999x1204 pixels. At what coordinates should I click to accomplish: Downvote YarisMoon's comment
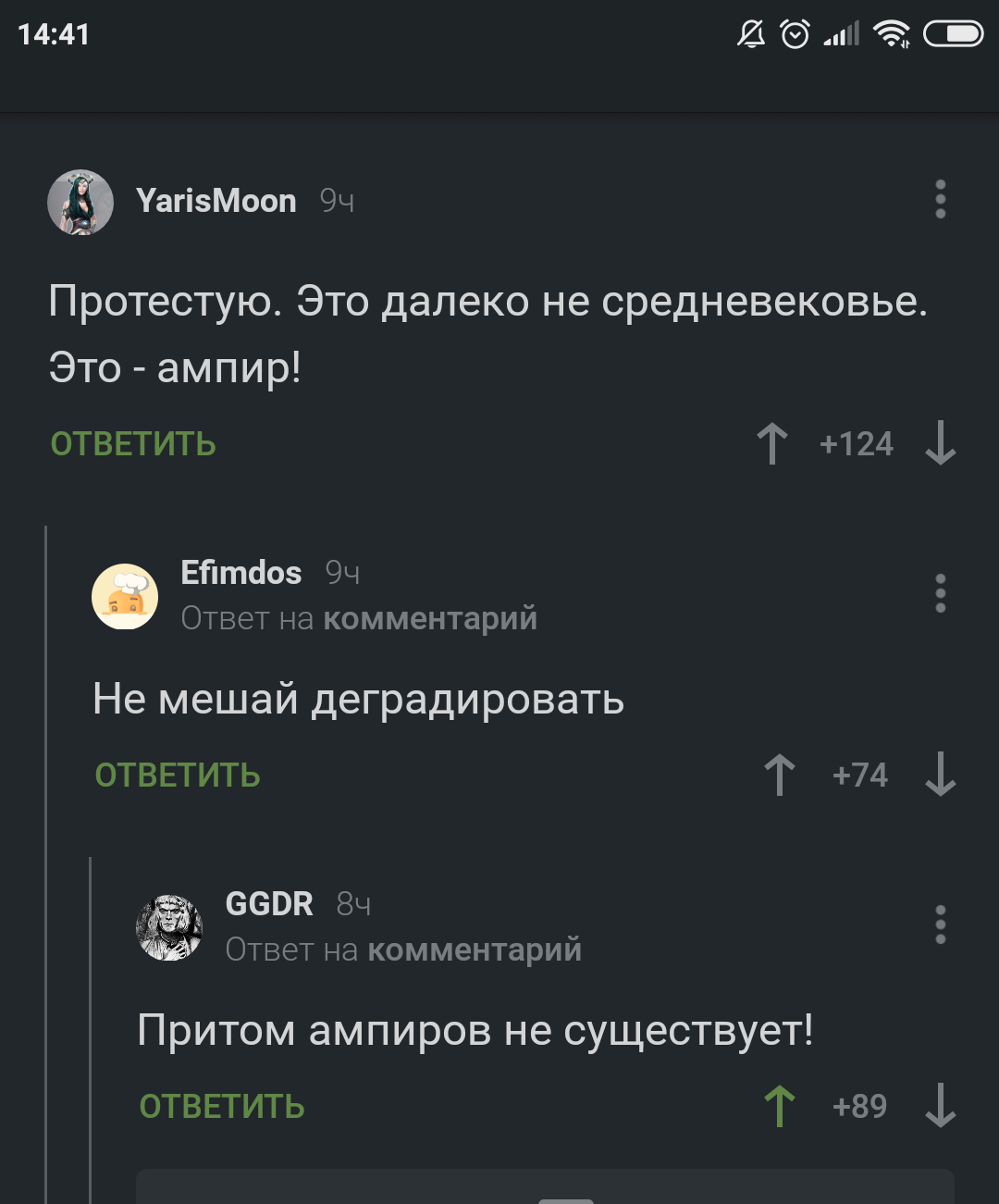click(940, 443)
